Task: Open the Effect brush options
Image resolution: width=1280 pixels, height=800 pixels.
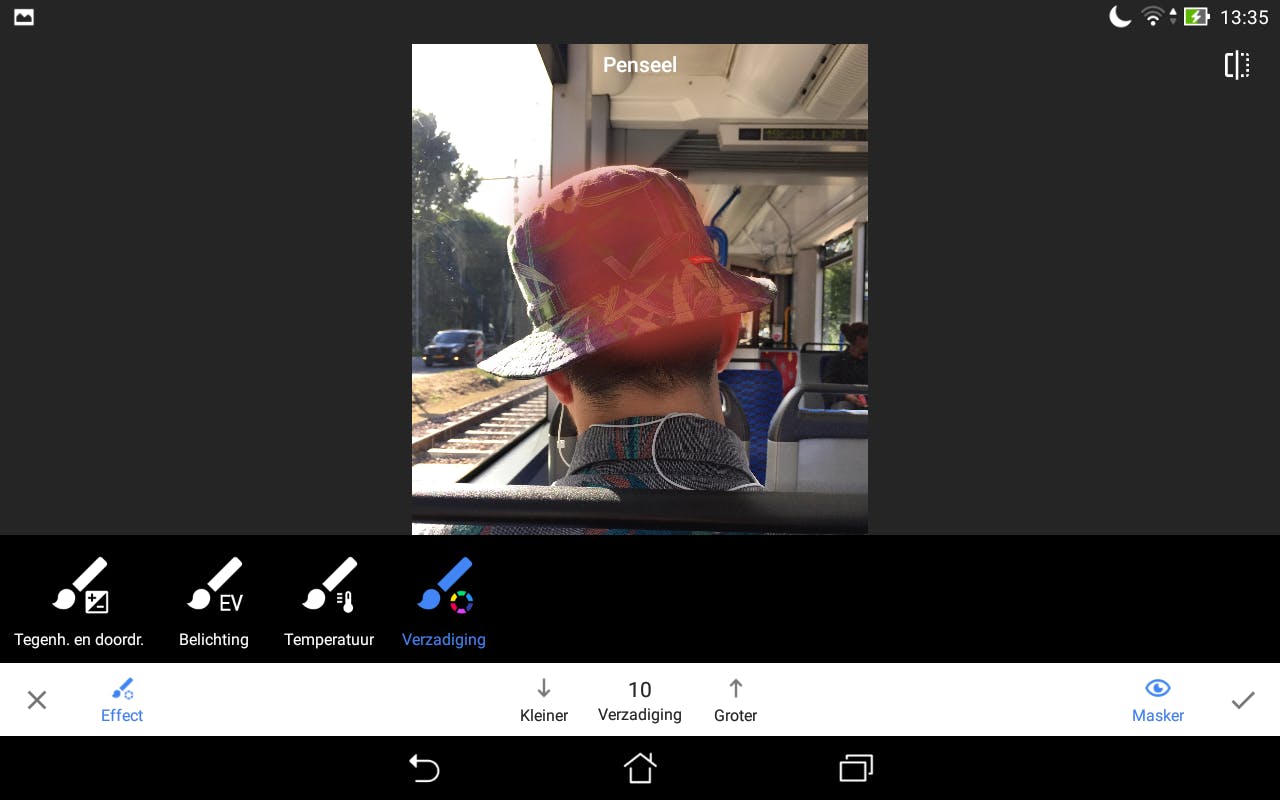Action: [122, 700]
